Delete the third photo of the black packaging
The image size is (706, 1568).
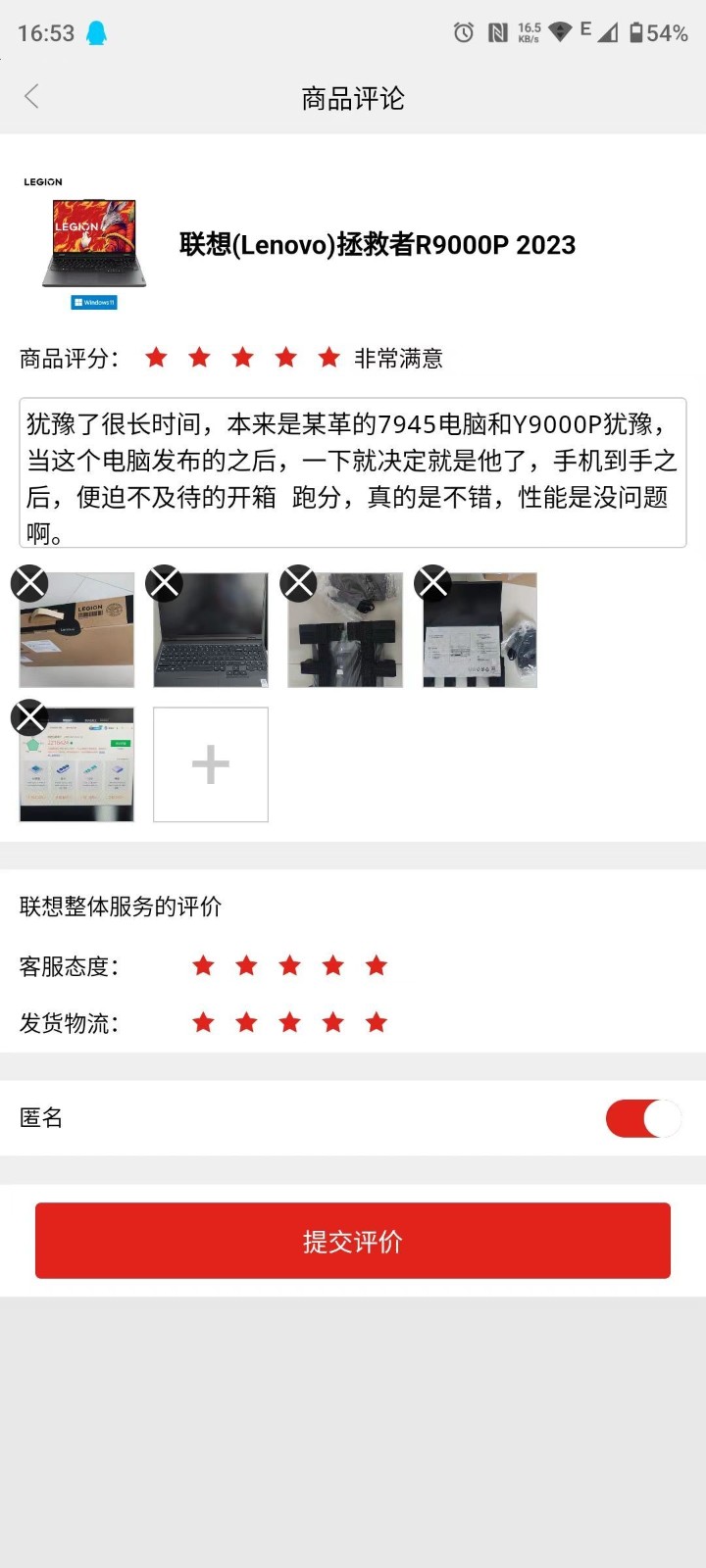[x=298, y=583]
